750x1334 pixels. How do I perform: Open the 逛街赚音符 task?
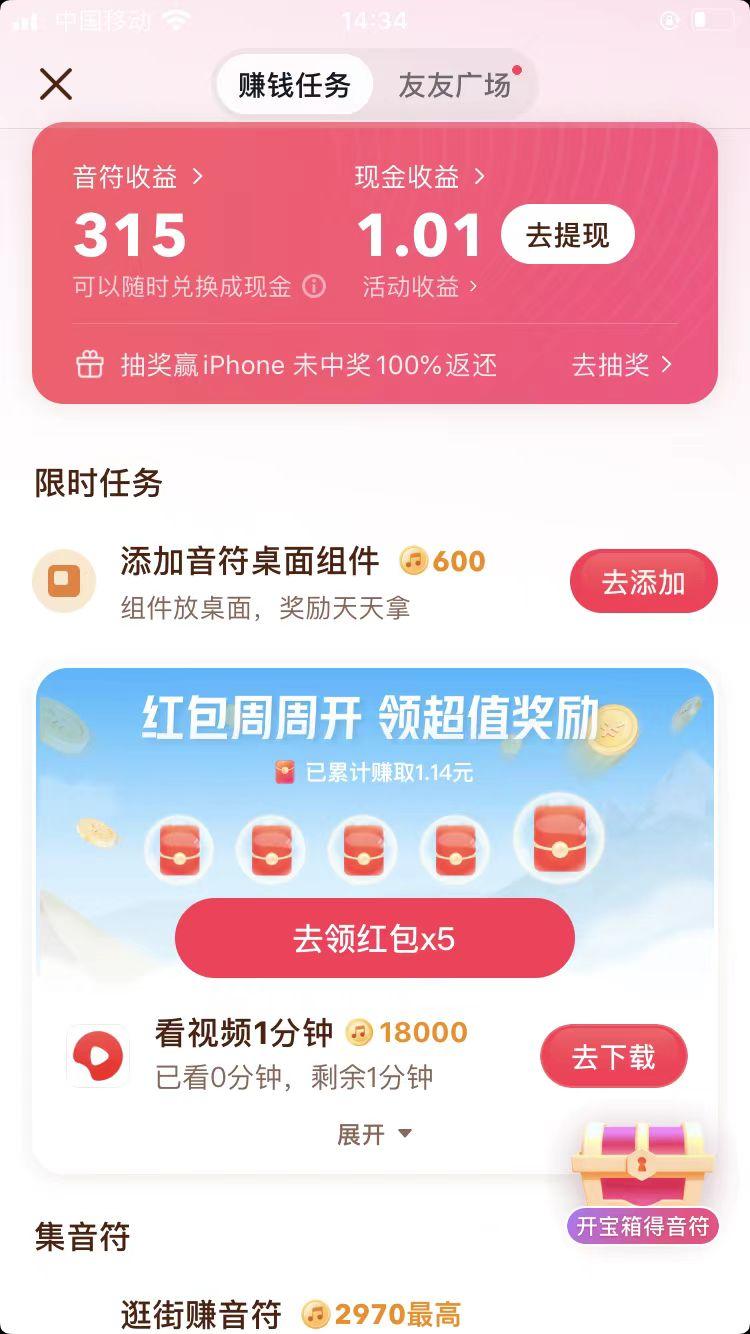[201, 1314]
